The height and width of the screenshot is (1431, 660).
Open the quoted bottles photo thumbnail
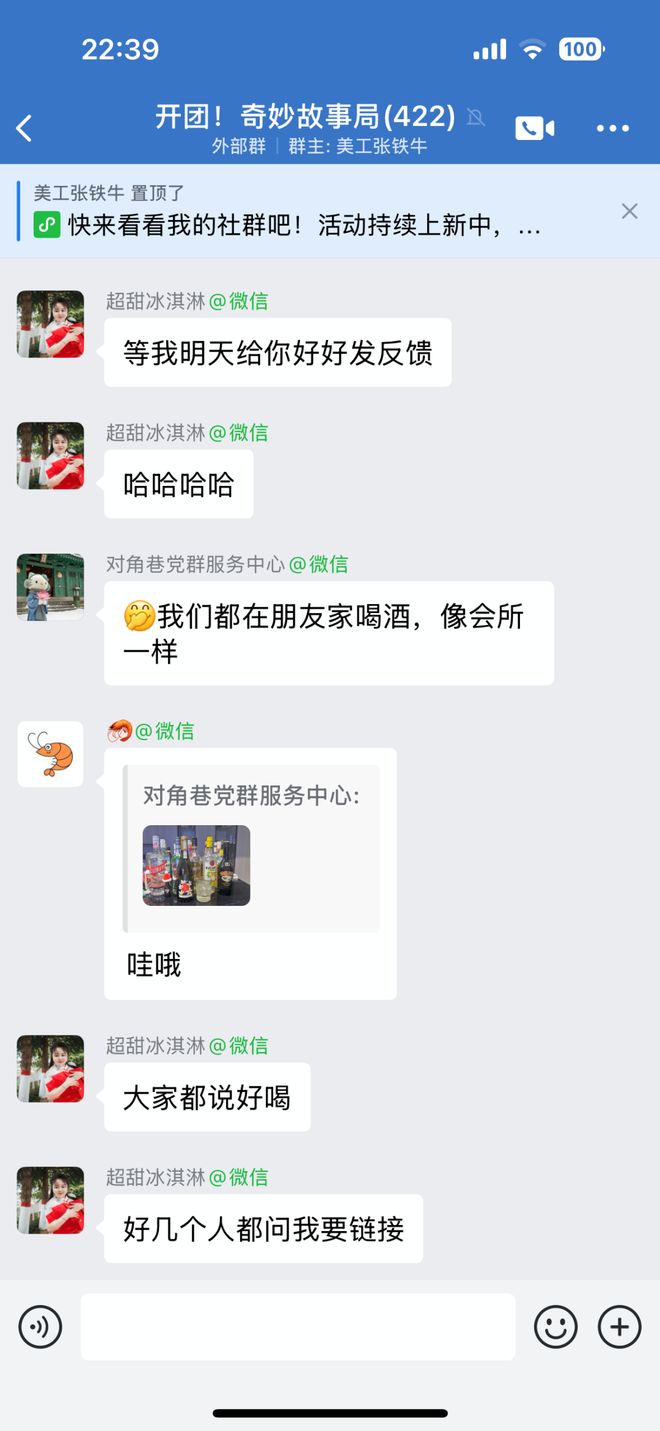tap(196, 865)
